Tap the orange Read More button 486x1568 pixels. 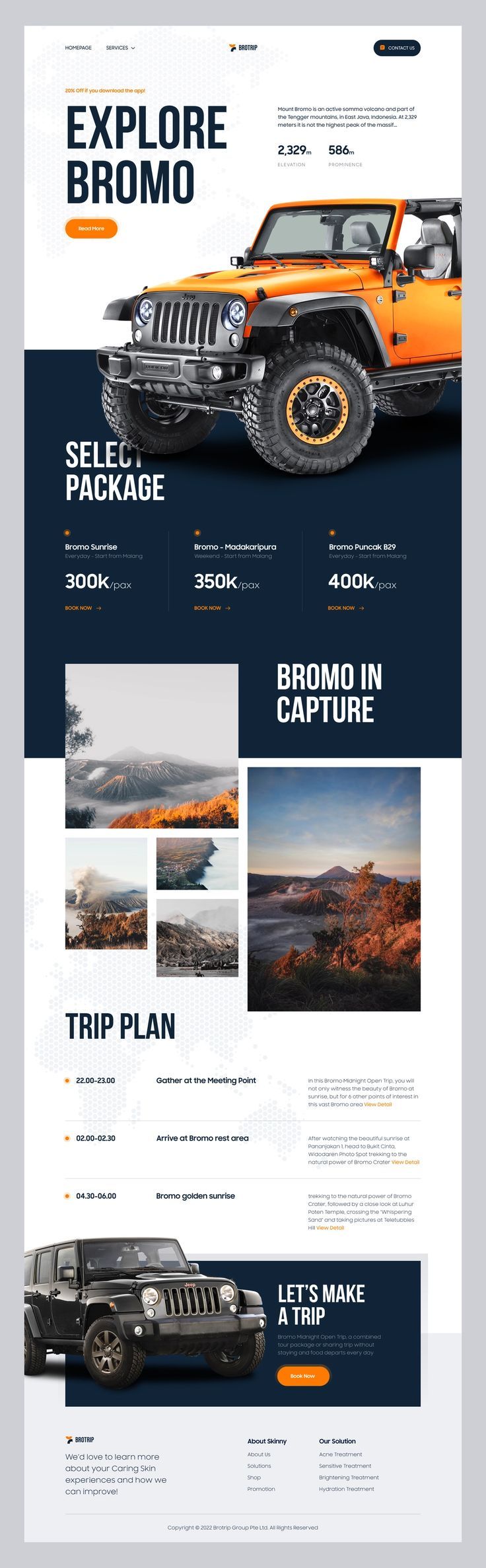pyautogui.click(x=91, y=229)
